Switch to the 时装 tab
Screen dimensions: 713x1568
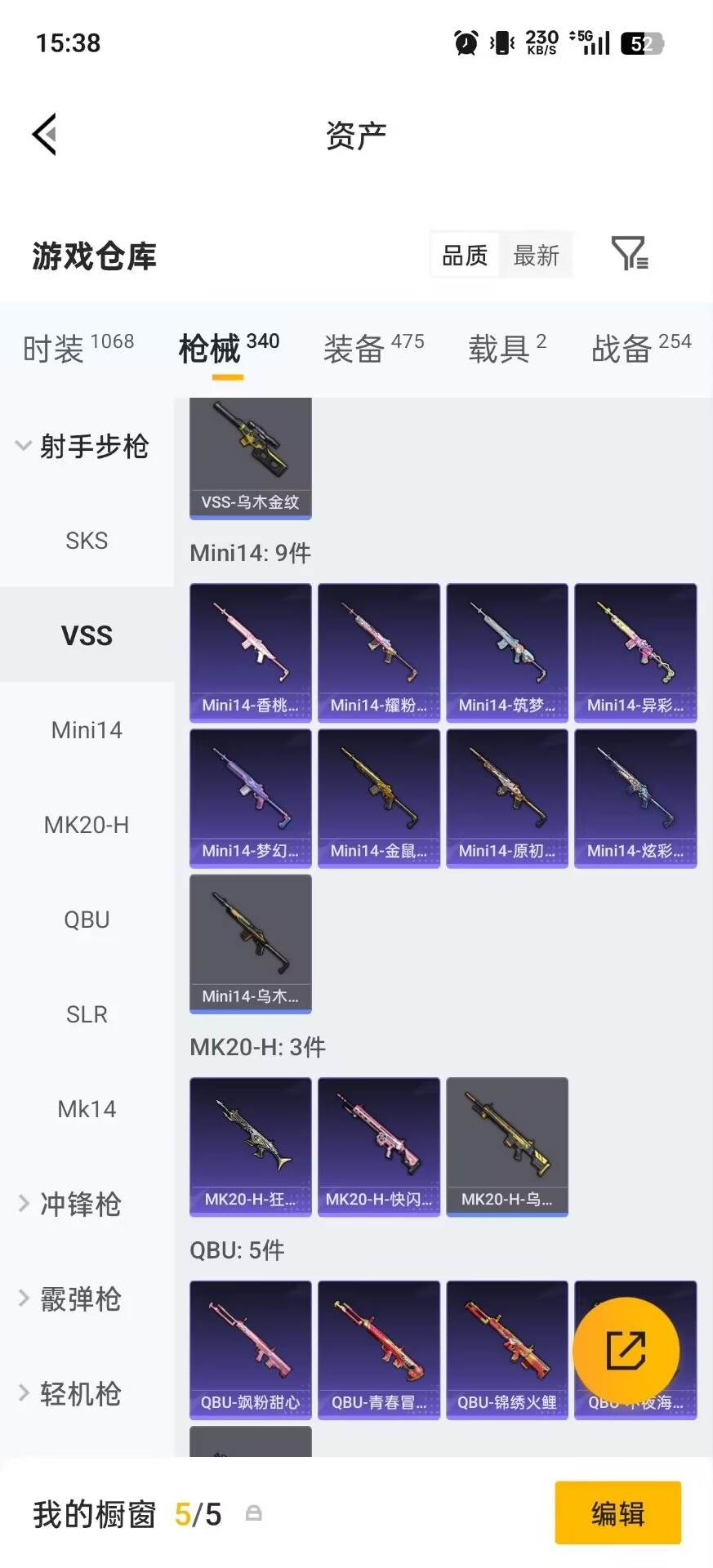[x=78, y=348]
